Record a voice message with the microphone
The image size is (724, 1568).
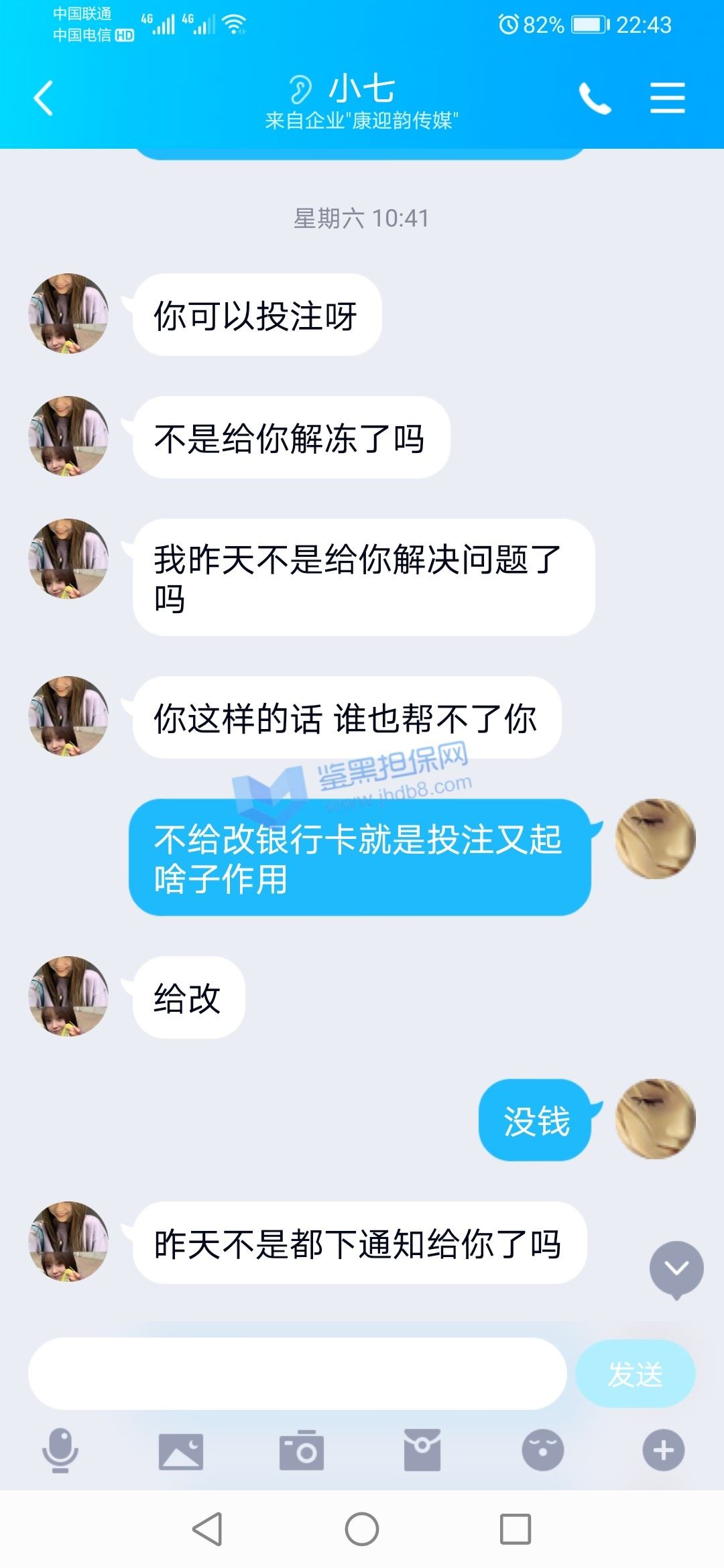click(60, 1451)
